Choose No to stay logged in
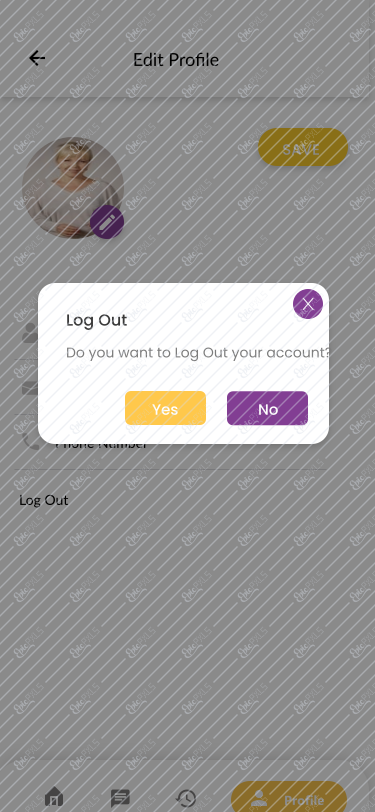Screen dimensions: 375x812 tap(267, 408)
